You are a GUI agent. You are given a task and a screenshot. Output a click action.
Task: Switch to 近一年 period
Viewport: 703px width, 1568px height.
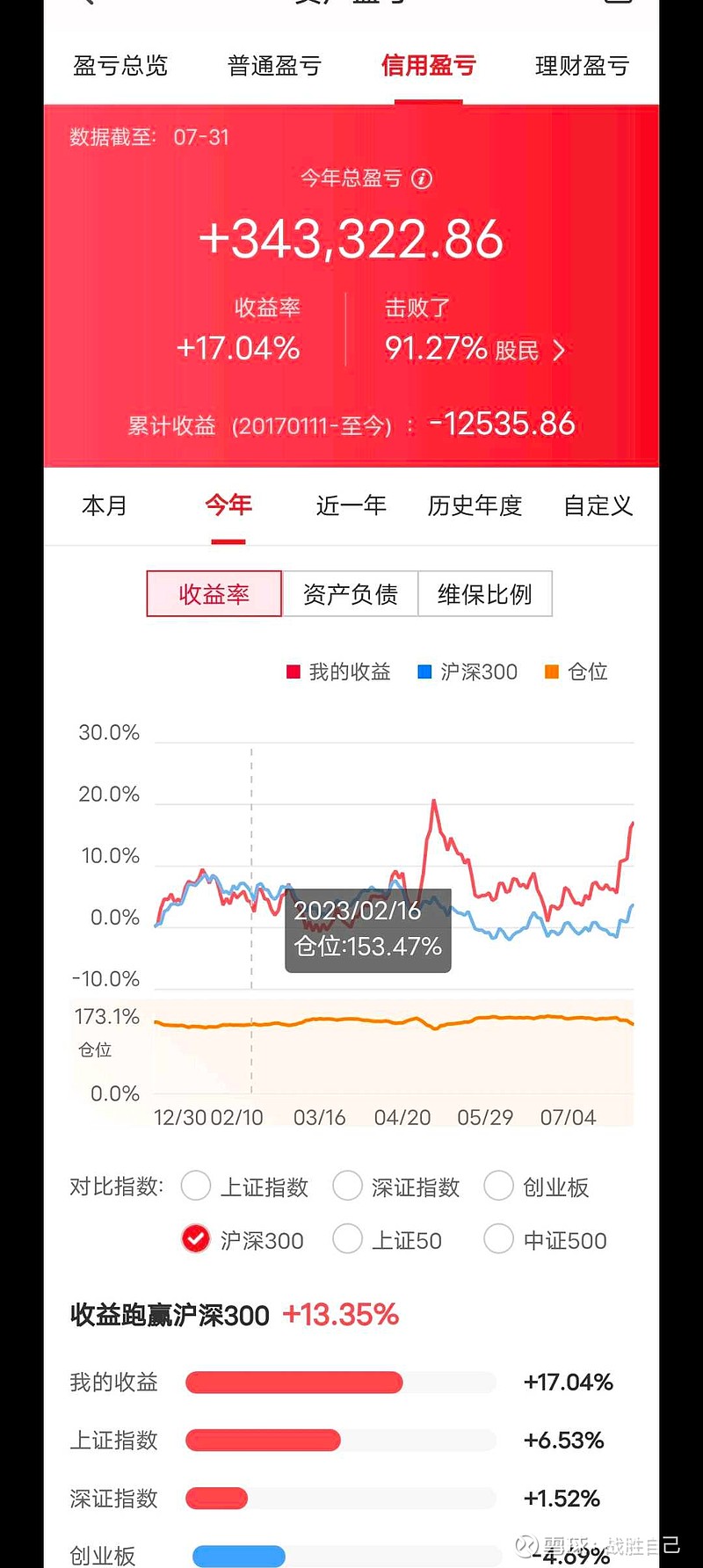pos(351,506)
